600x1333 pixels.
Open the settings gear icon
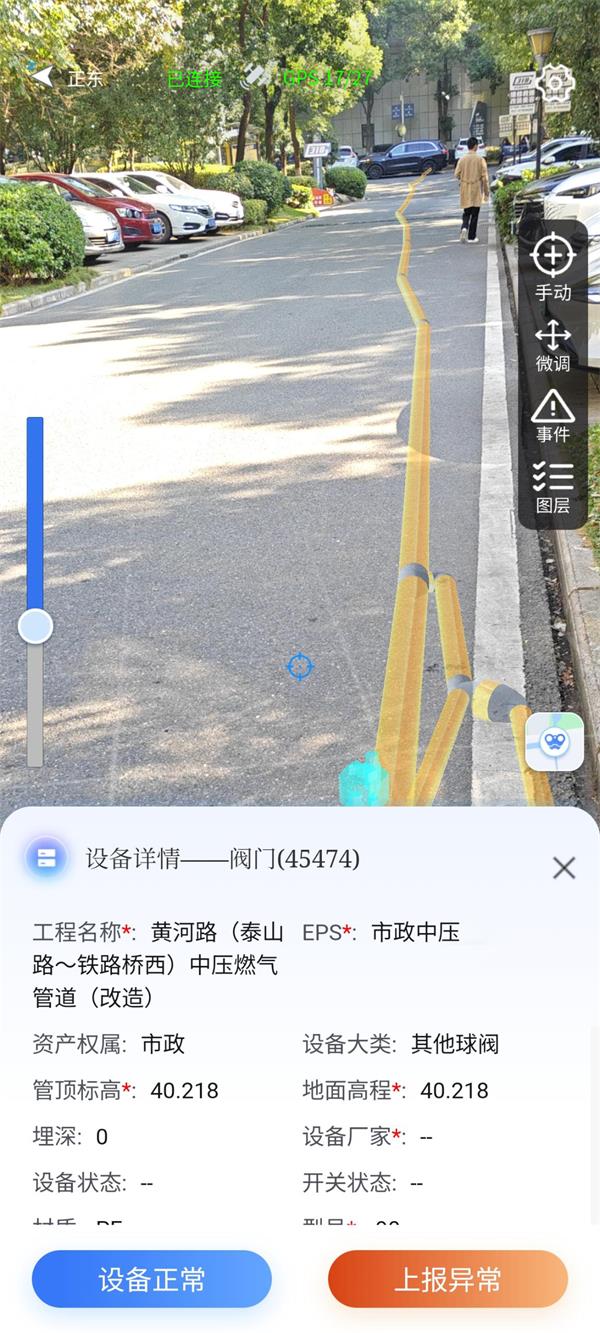(555, 81)
